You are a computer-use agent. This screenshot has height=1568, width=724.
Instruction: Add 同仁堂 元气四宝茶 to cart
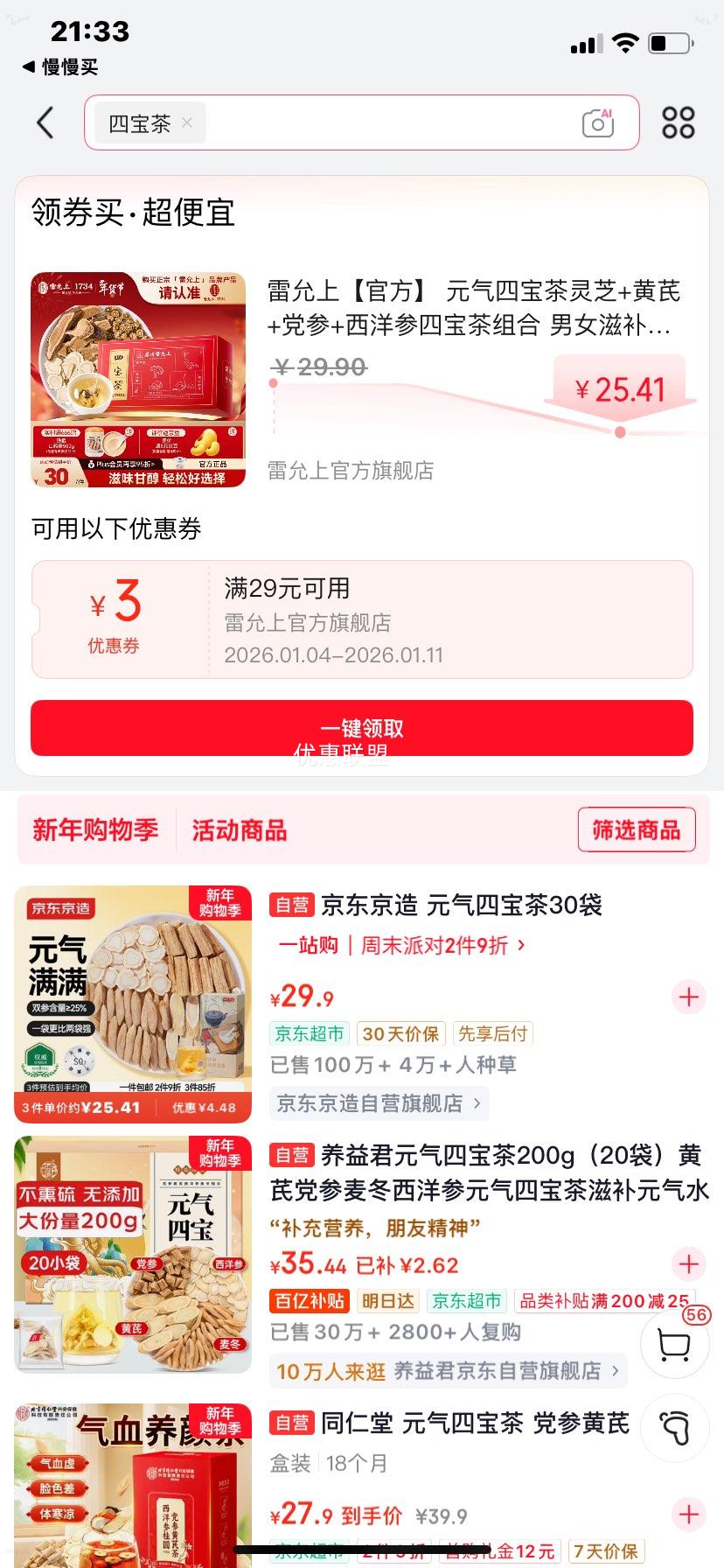[689, 1514]
